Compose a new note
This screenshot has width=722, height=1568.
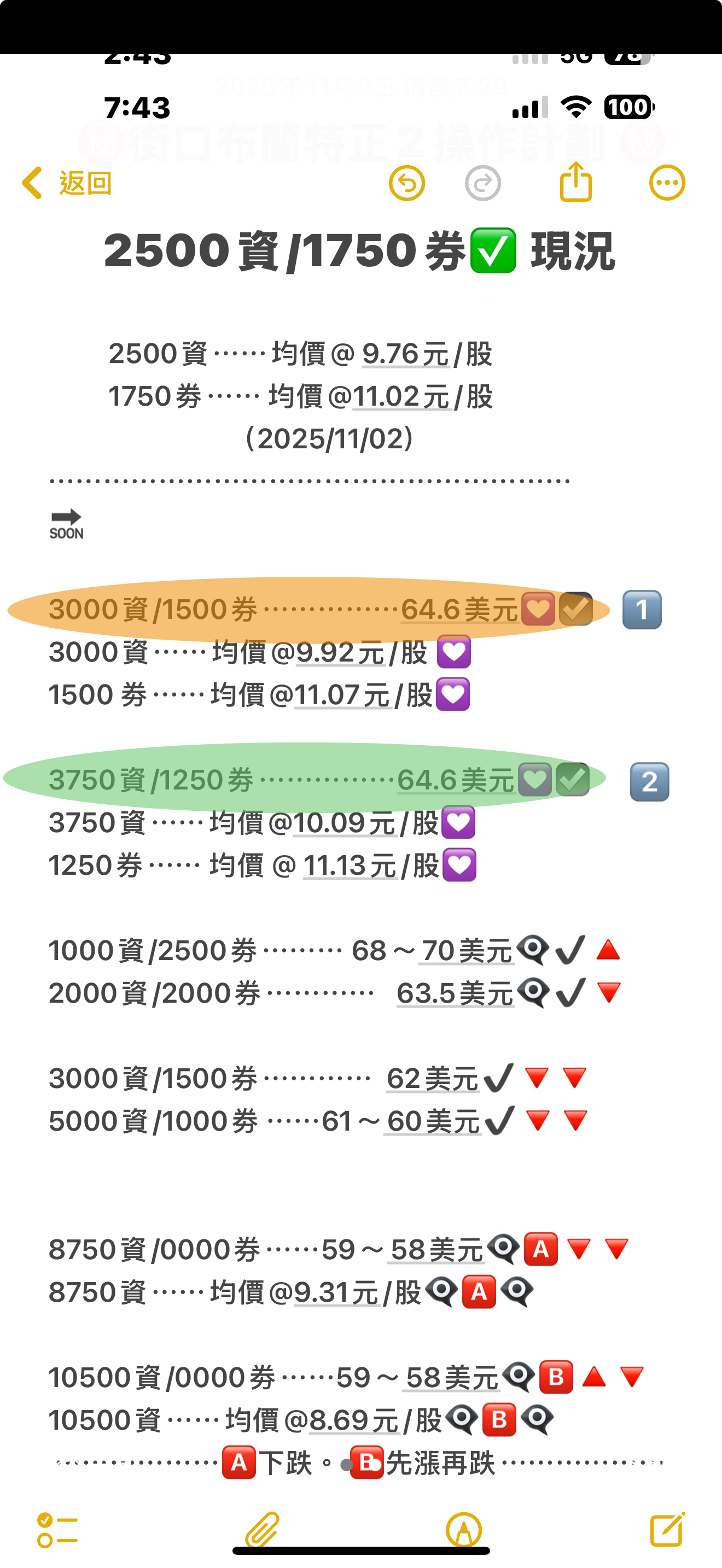coord(667,1529)
